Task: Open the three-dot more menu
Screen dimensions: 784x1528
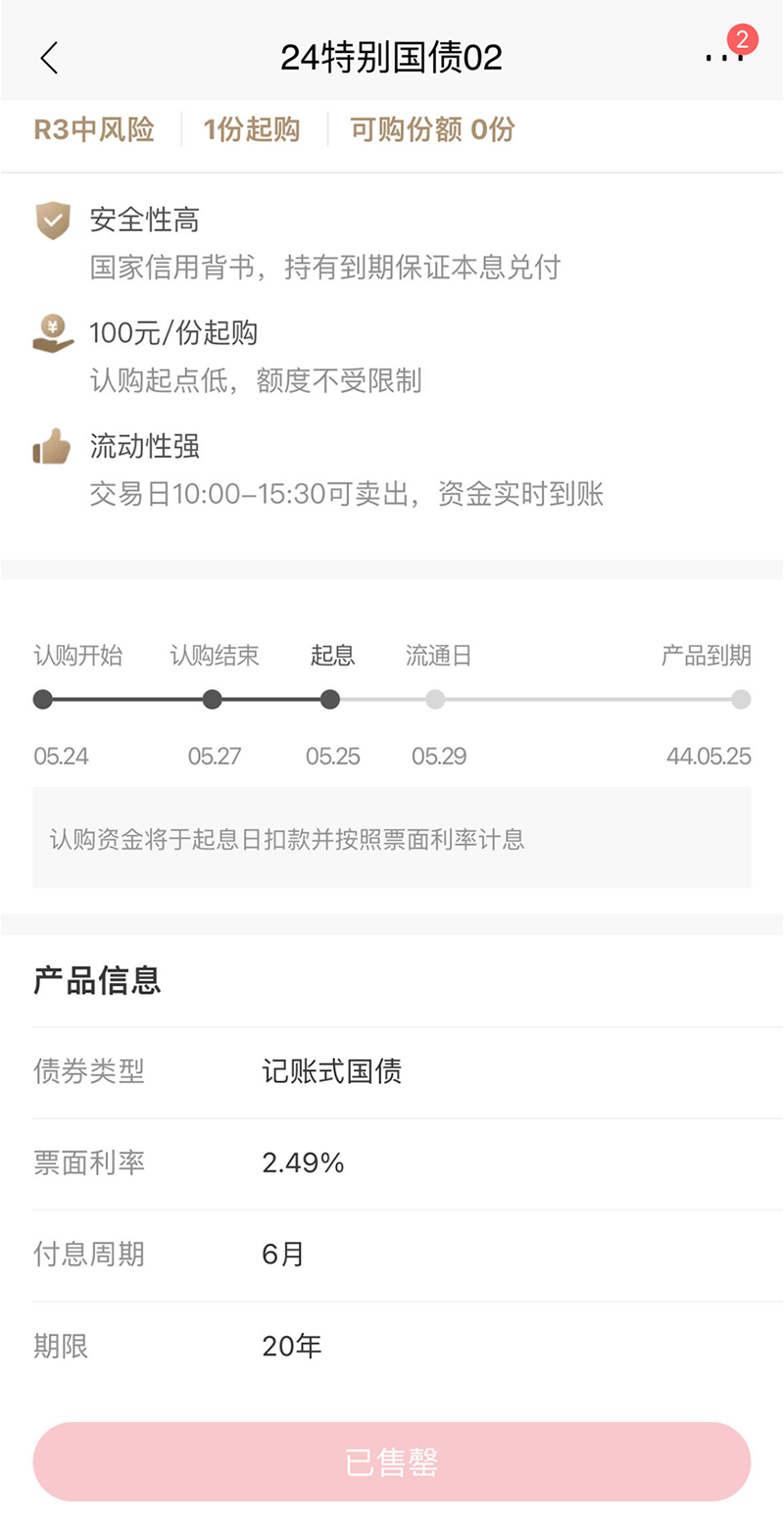Action: tap(724, 59)
